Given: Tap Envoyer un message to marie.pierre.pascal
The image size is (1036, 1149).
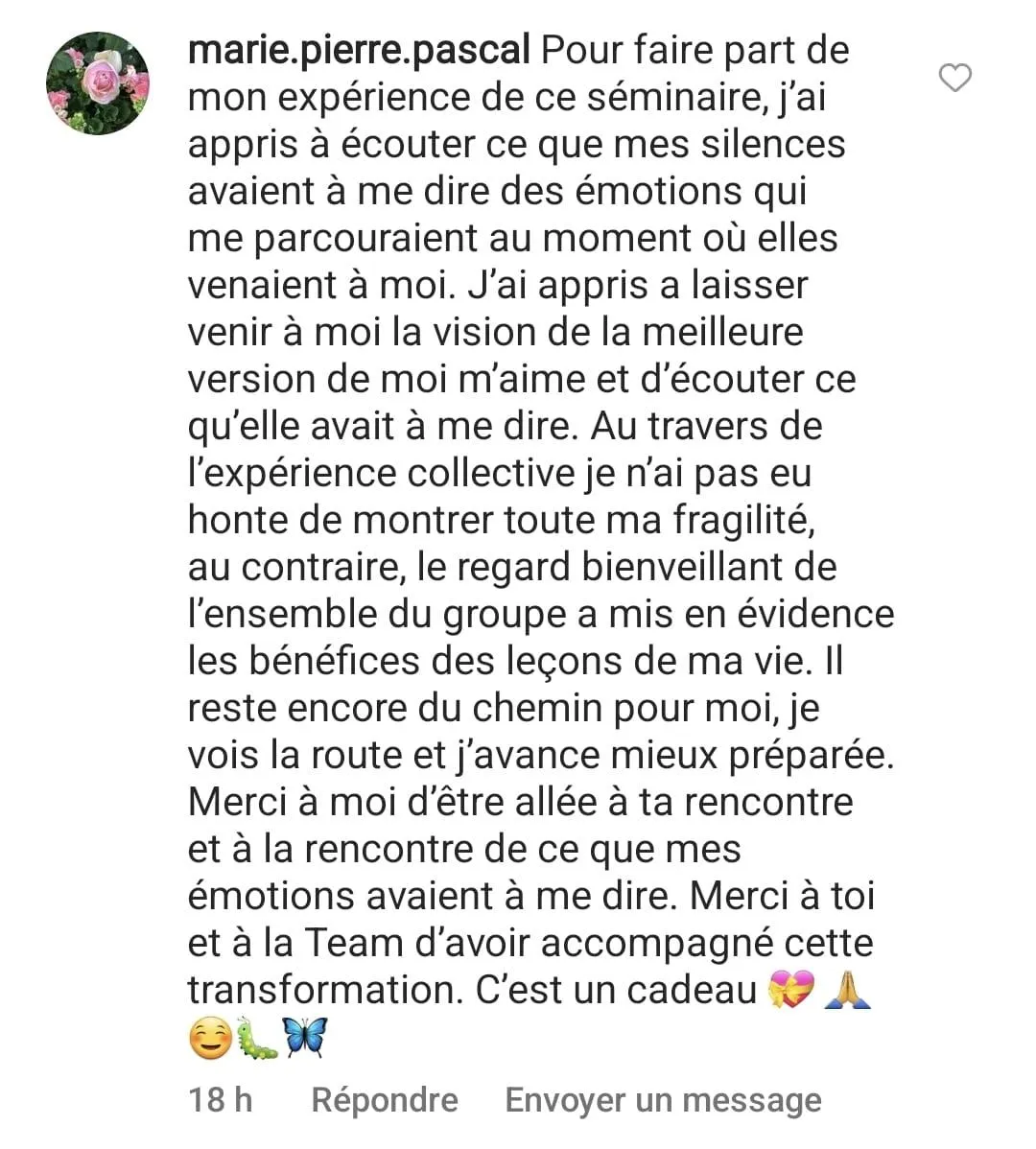Looking at the screenshot, I should pyautogui.click(x=663, y=1099).
